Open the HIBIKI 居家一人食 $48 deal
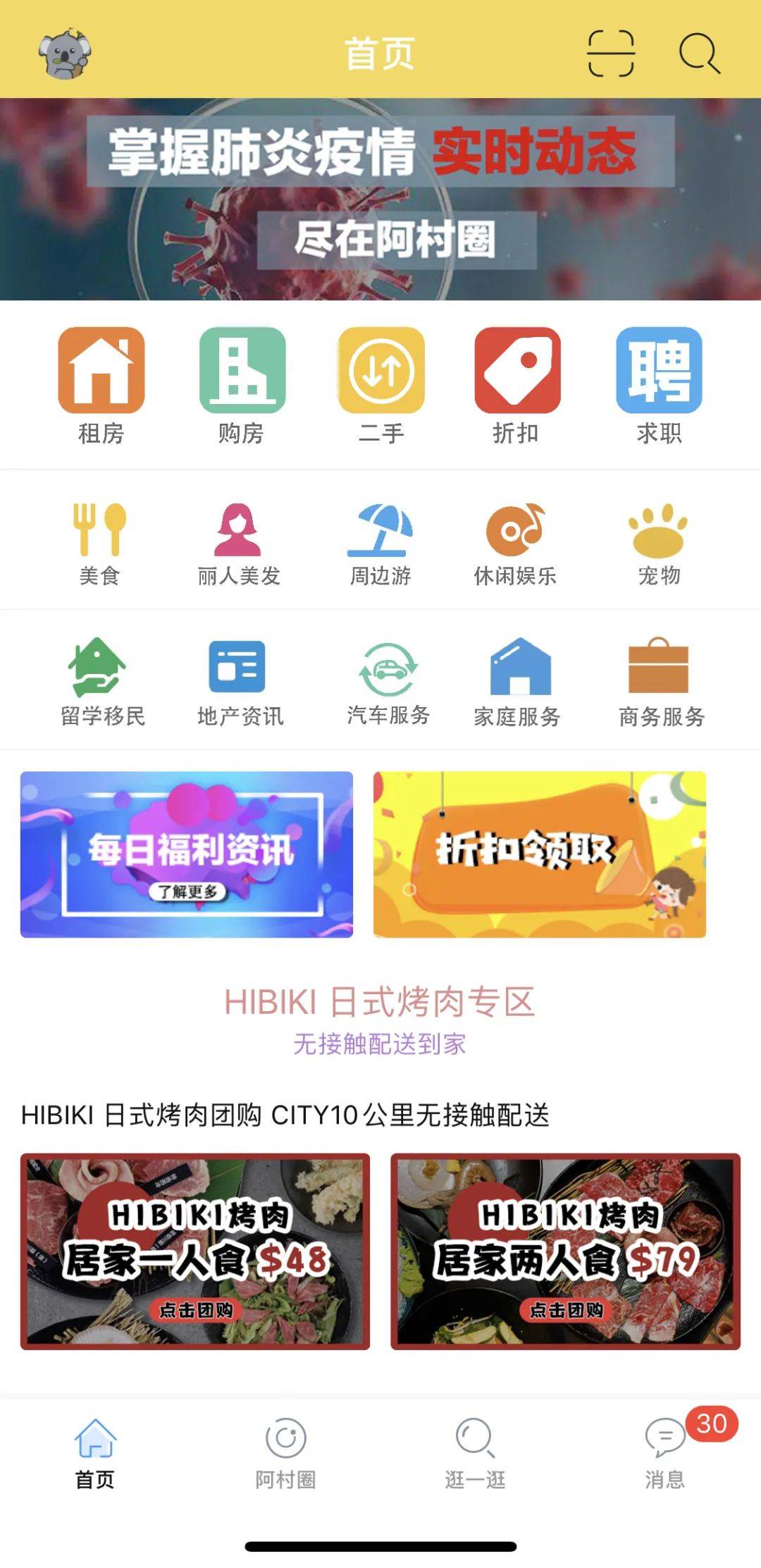Image resolution: width=761 pixels, height=1568 pixels. (195, 1251)
